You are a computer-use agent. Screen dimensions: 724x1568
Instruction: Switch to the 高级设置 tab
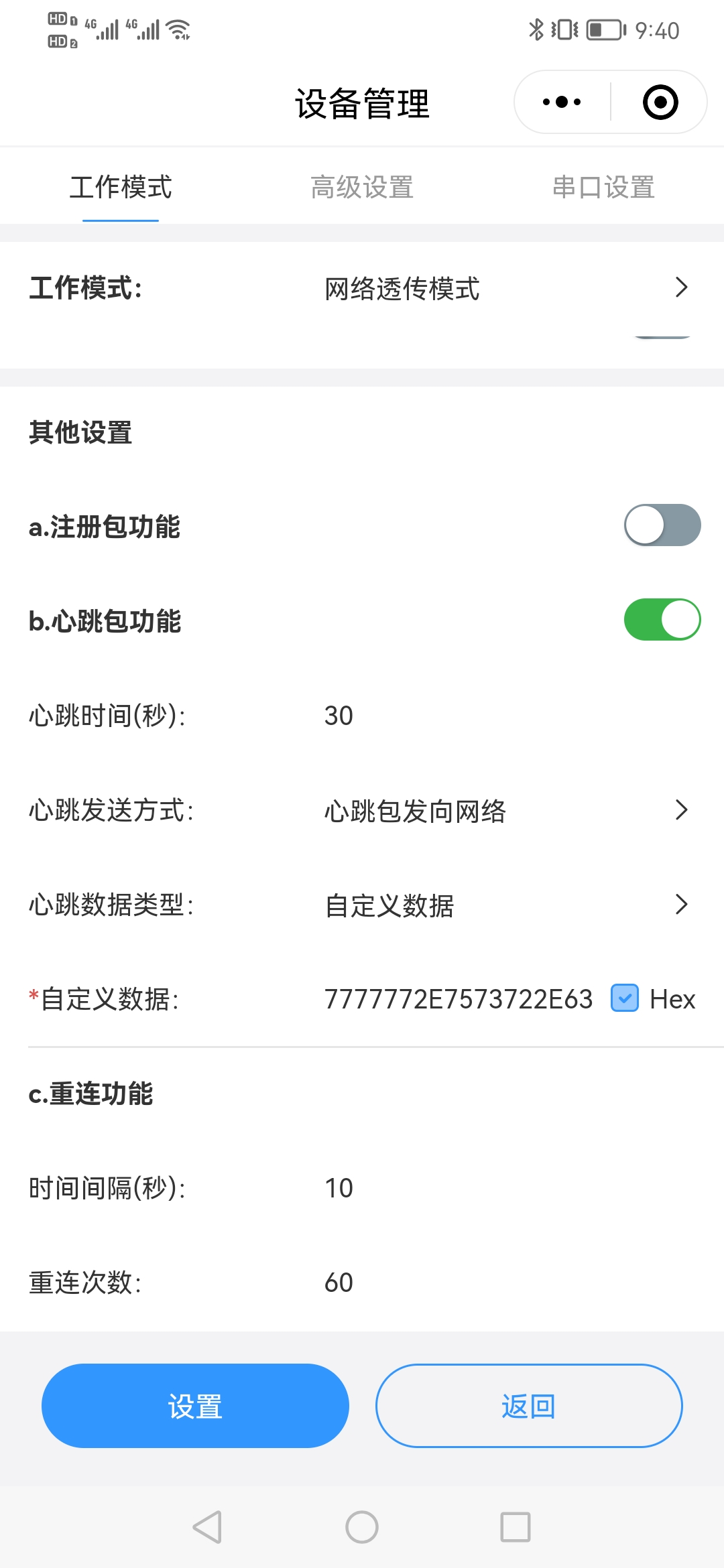click(x=362, y=187)
